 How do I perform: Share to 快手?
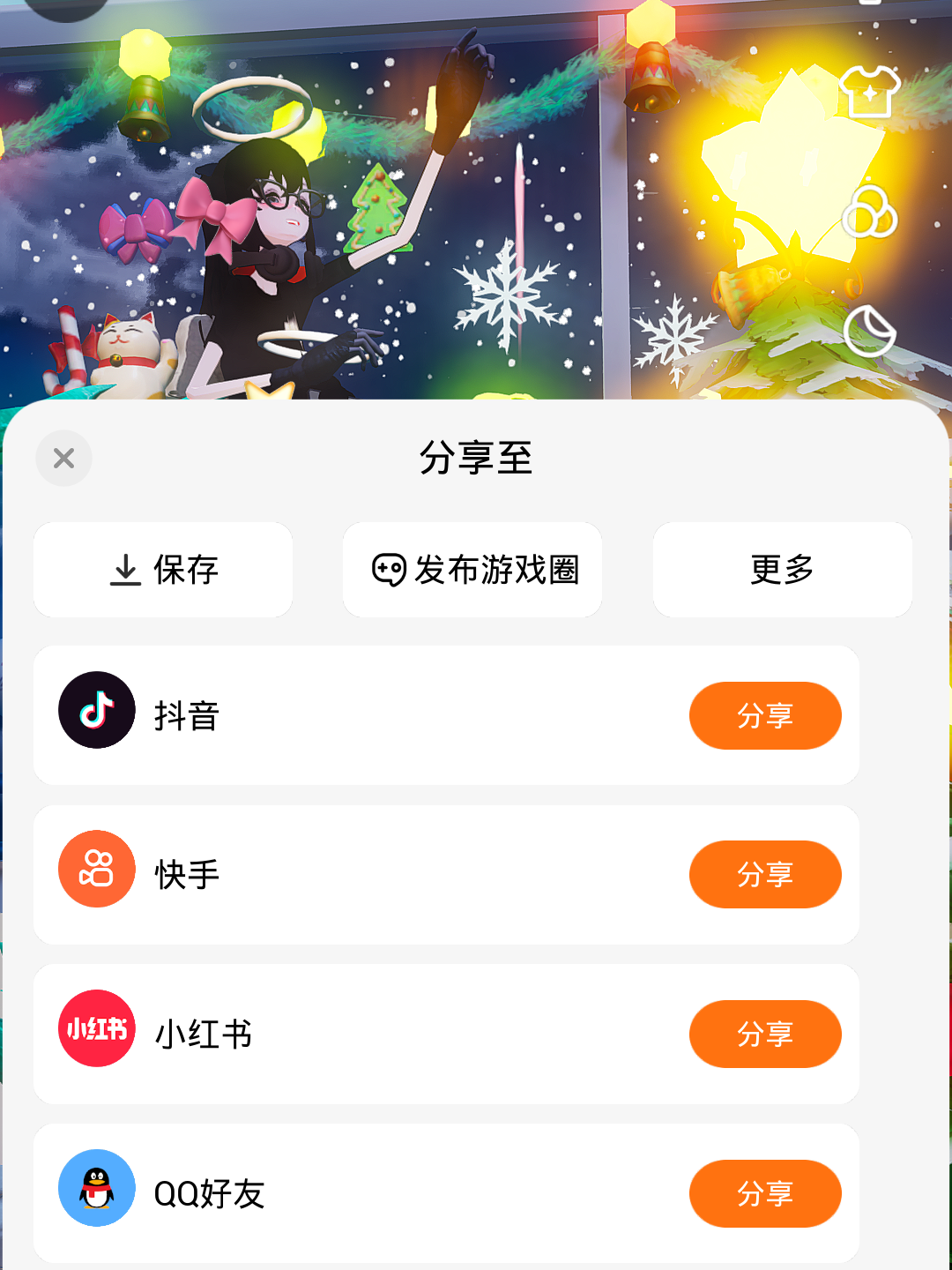(x=764, y=874)
